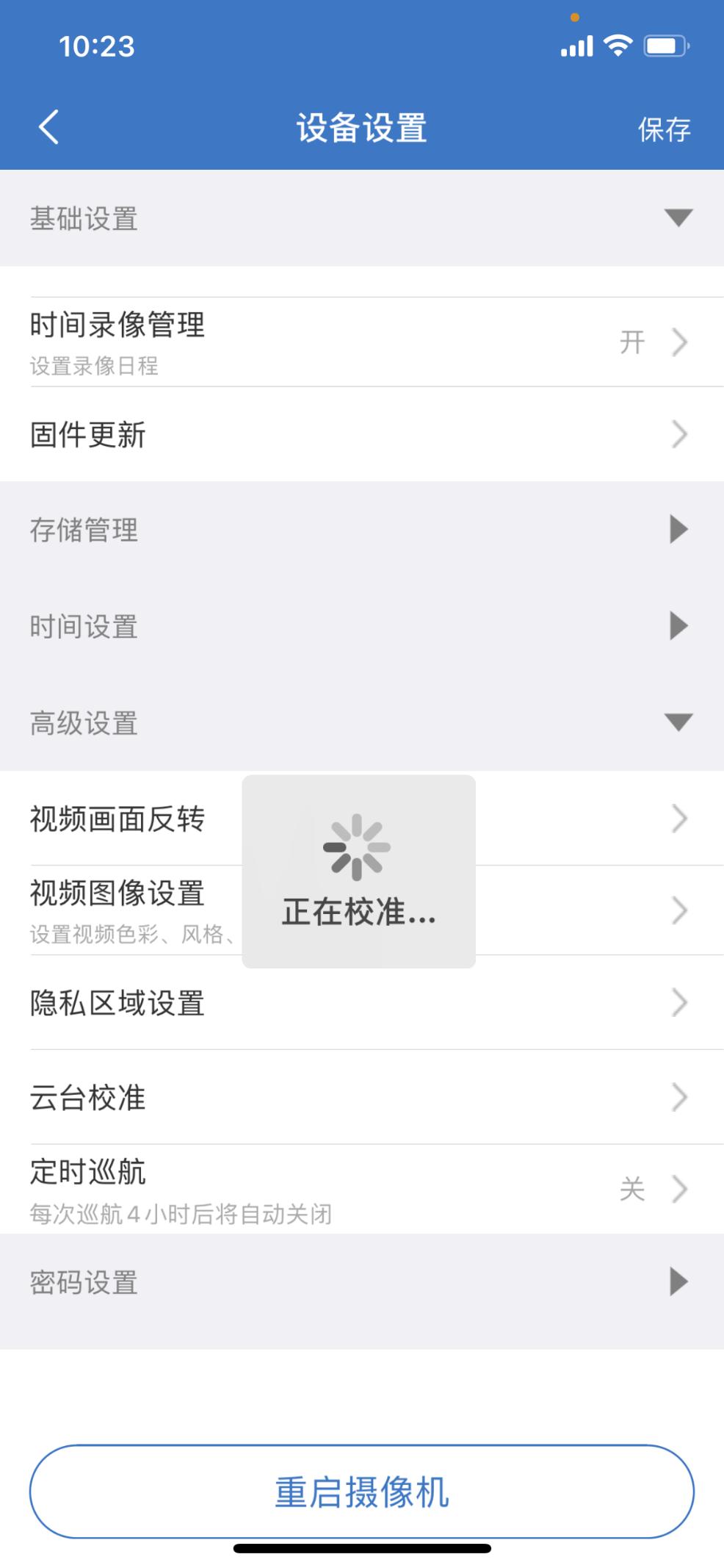Turn off 时间录像管理 currently showing 开
The height and width of the screenshot is (1568, 724).
point(633,341)
